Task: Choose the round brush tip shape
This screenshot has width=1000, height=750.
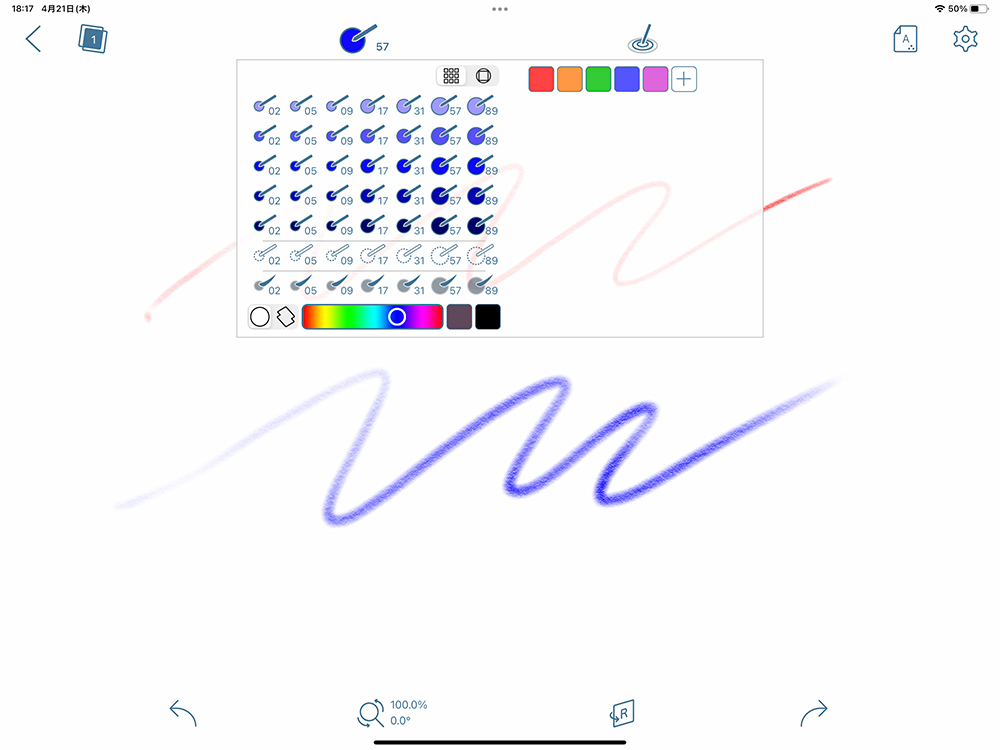Action: (x=260, y=317)
